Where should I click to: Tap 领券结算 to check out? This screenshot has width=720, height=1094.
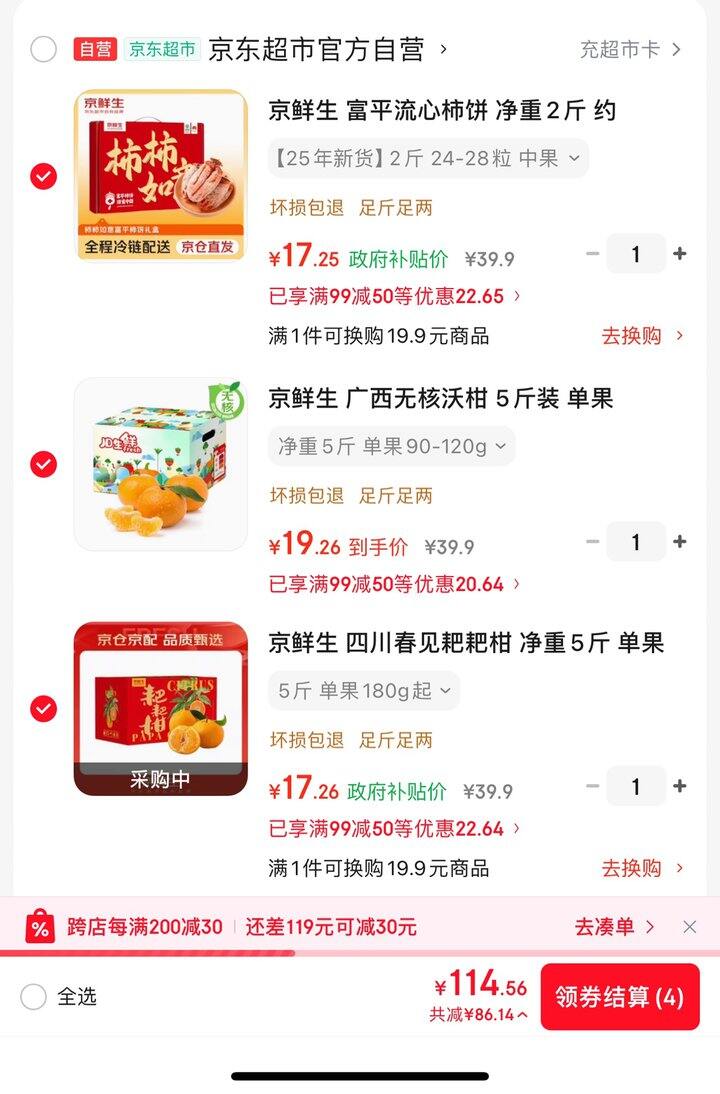coord(620,997)
